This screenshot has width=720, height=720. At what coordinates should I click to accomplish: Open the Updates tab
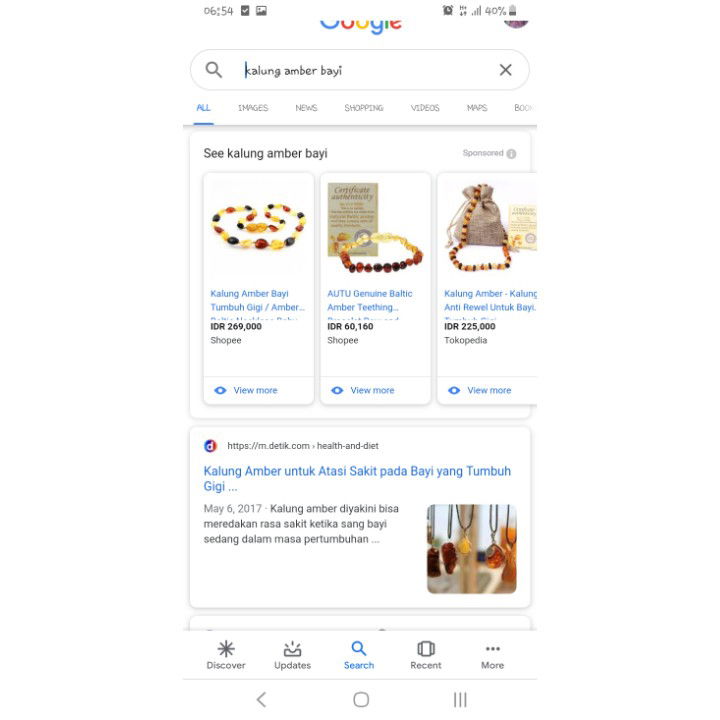pos(292,655)
